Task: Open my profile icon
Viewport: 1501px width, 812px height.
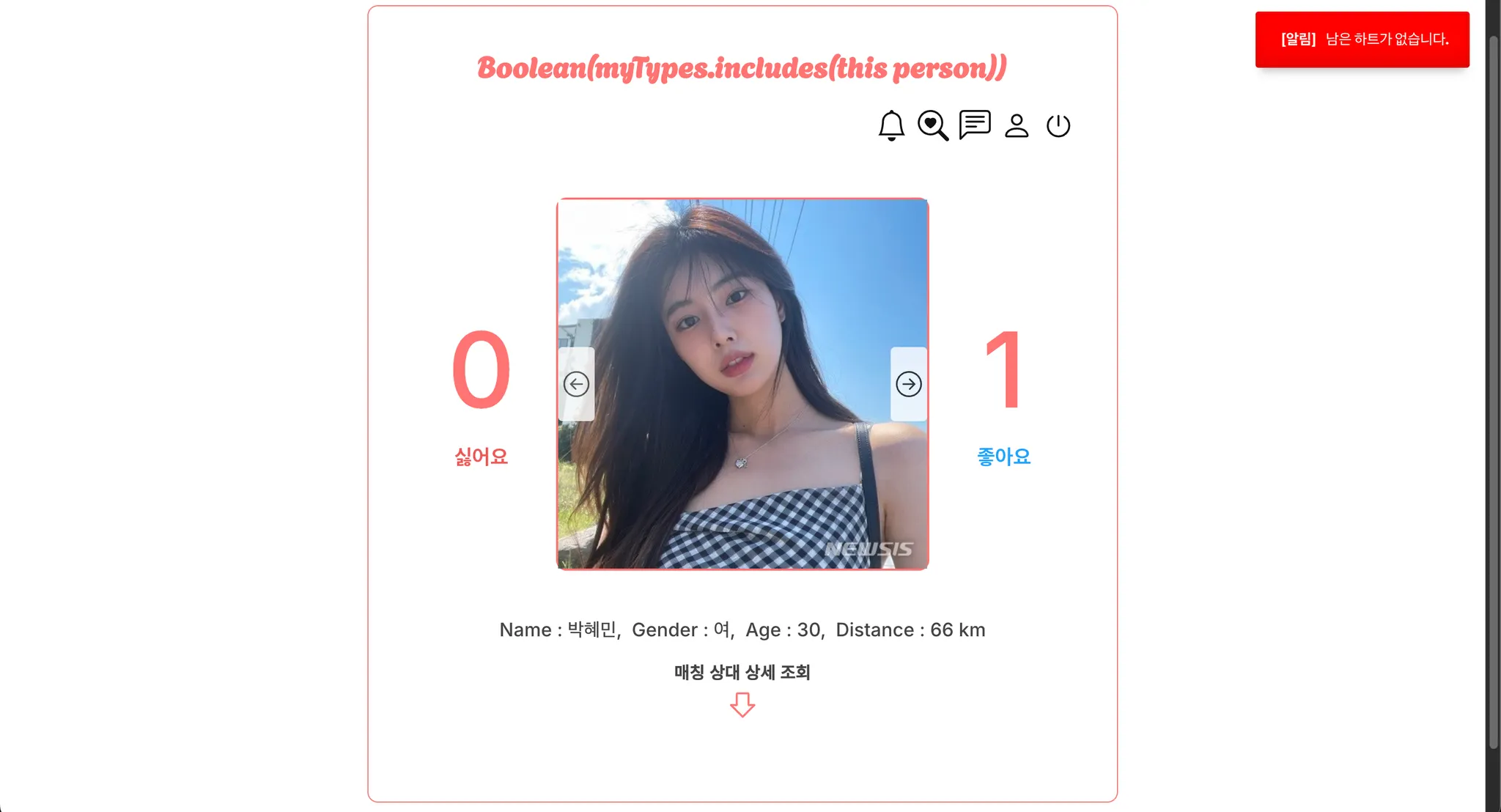Action: click(x=1017, y=125)
